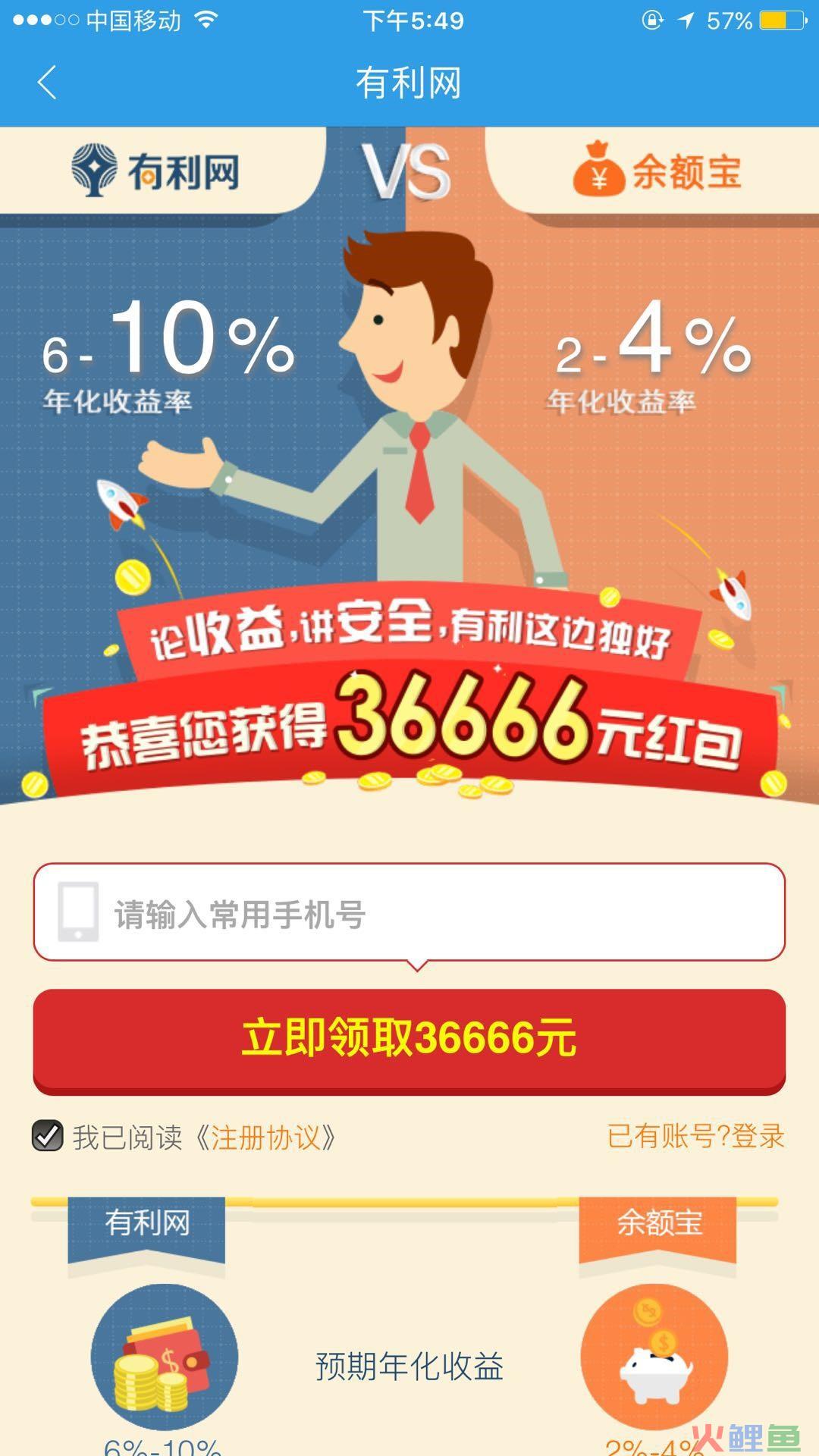Tap the 立即领取36666元 button

tap(409, 1039)
